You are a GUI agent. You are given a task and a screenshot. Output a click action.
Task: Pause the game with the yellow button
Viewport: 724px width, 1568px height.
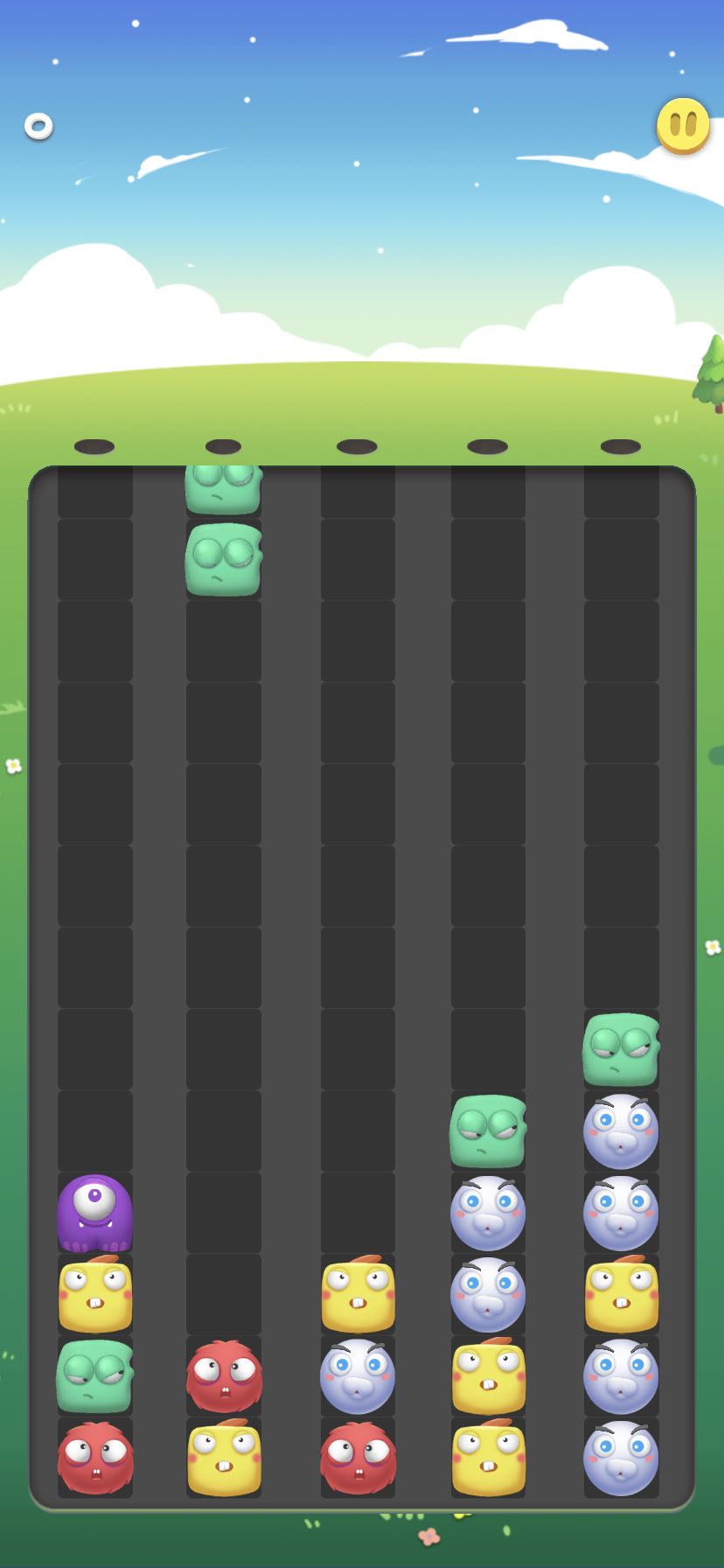pos(683,125)
